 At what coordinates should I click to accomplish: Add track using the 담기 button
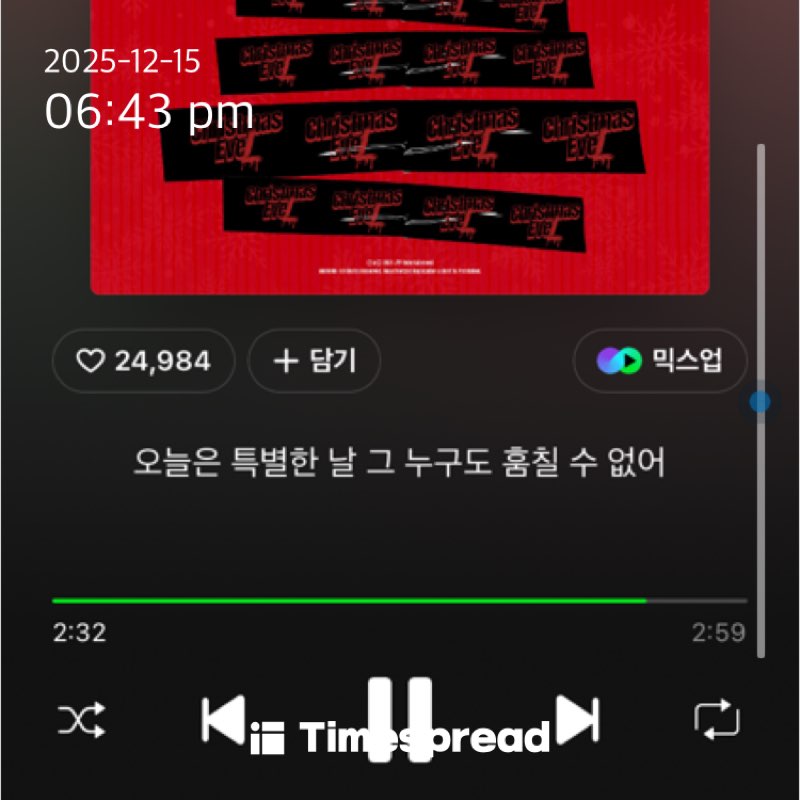tap(314, 361)
